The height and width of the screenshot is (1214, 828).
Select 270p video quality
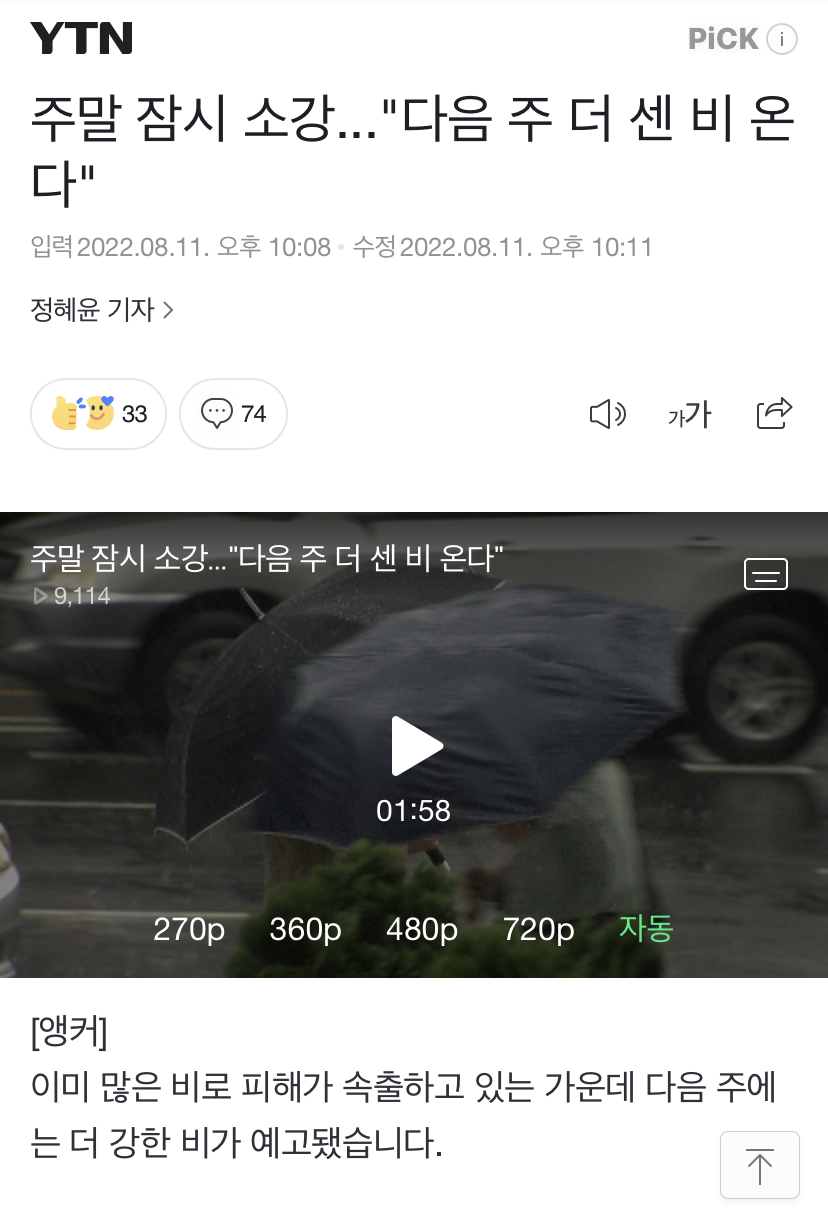[189, 929]
